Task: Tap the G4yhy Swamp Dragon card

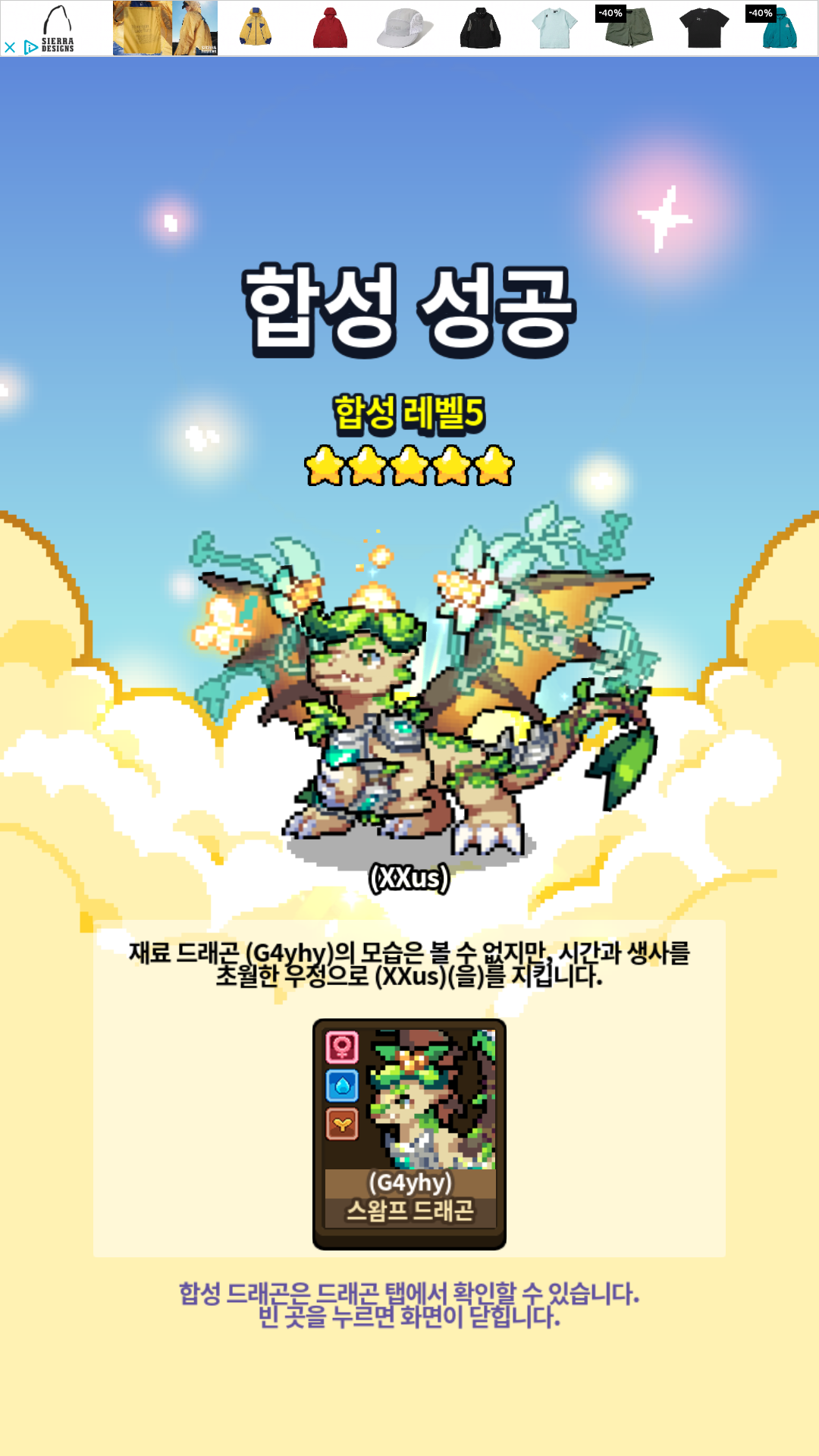Action: pos(409,1133)
